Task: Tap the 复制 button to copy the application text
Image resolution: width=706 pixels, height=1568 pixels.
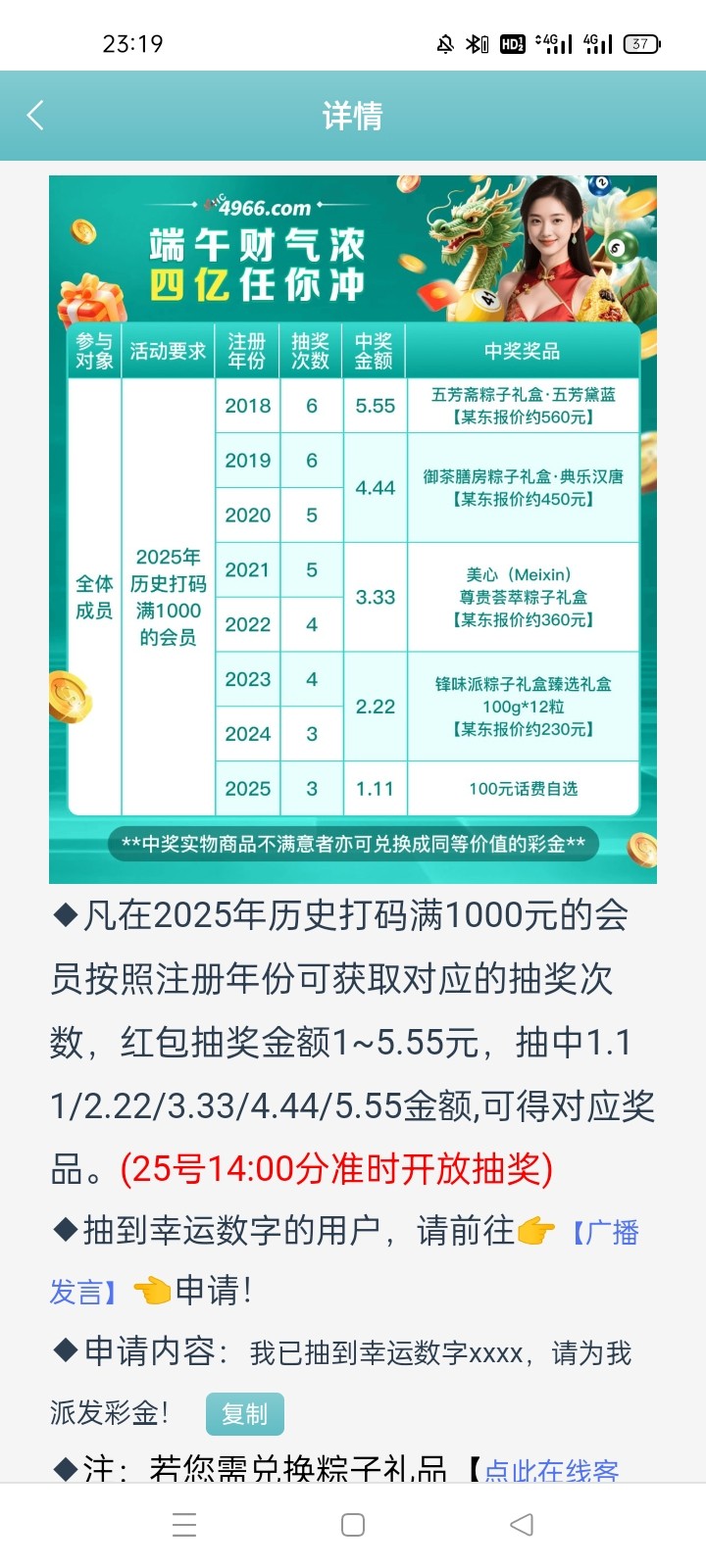Action: [244, 1413]
